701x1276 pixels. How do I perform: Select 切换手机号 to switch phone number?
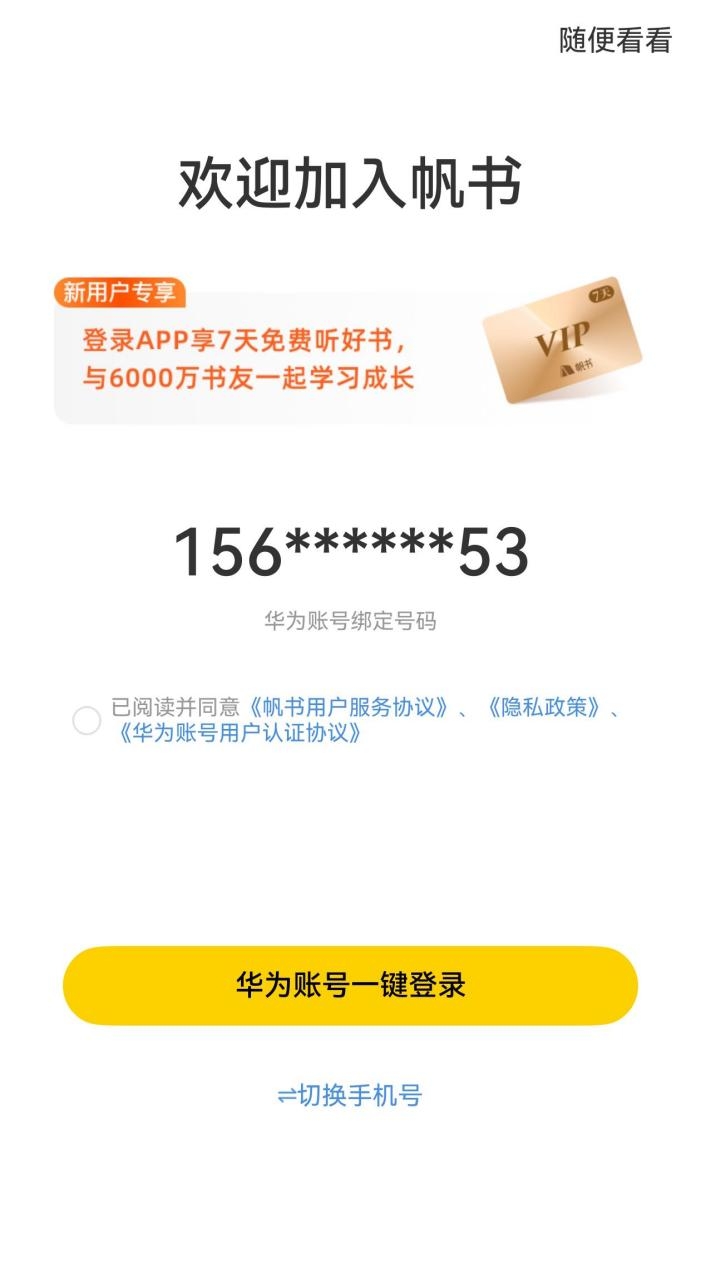[x=350, y=1095]
